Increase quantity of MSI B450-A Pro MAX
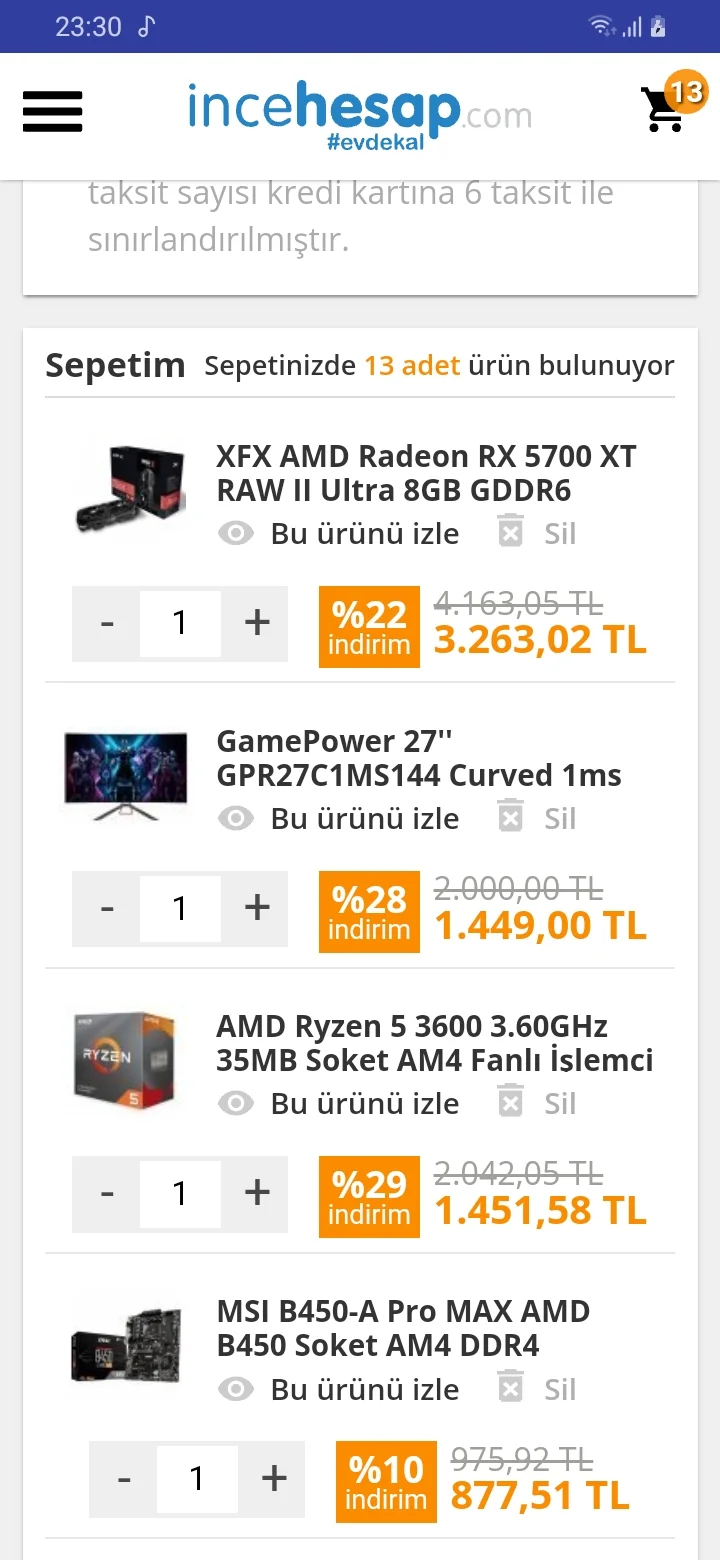The image size is (720, 1560). click(274, 1478)
